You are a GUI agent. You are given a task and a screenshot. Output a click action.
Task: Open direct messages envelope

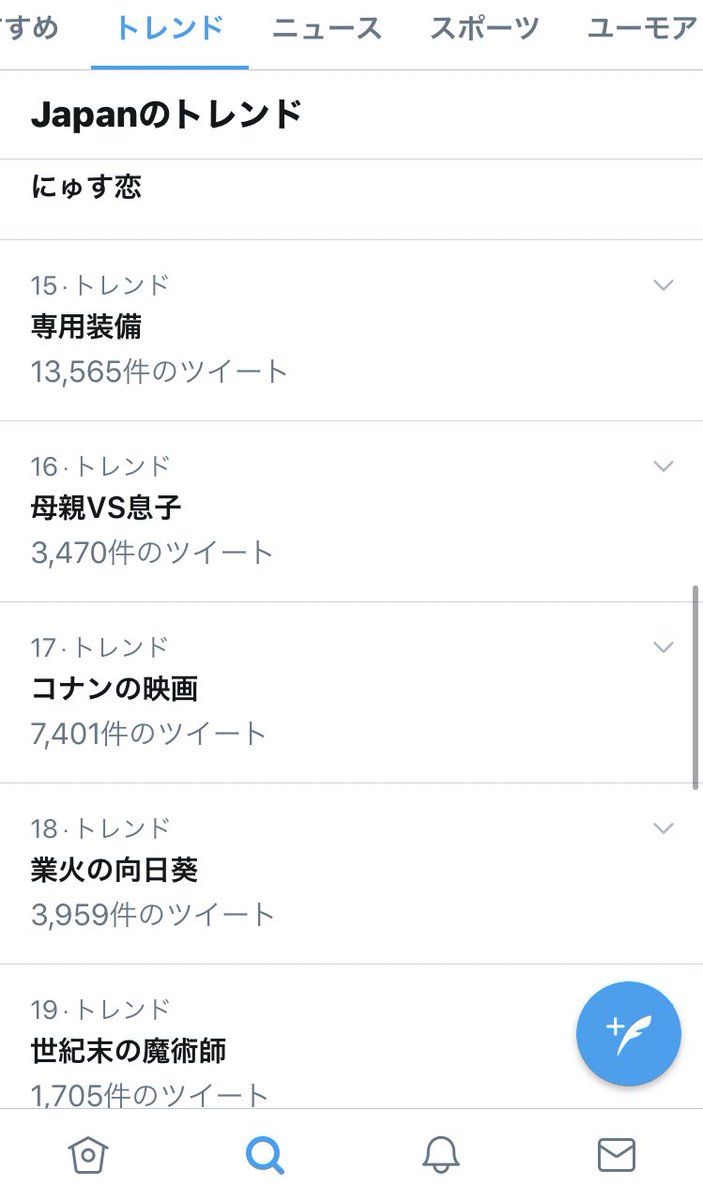pyautogui.click(x=616, y=1155)
